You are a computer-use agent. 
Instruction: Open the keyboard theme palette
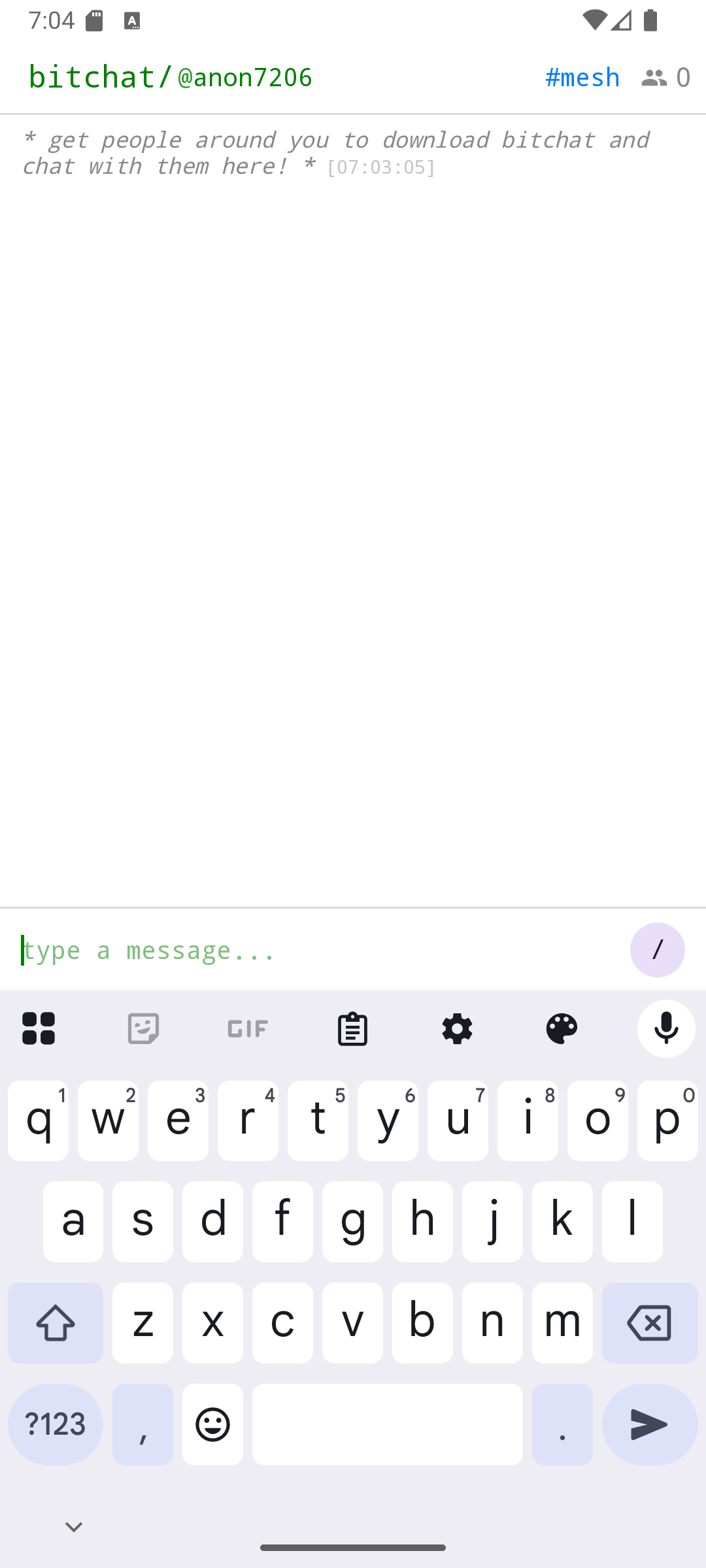pyautogui.click(x=562, y=1029)
